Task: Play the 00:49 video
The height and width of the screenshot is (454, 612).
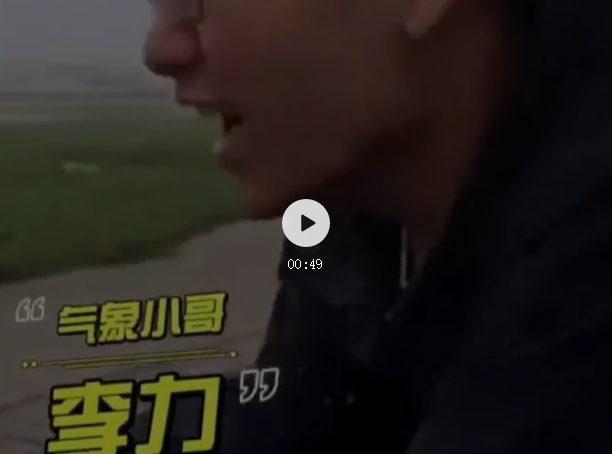Action: click(305, 223)
